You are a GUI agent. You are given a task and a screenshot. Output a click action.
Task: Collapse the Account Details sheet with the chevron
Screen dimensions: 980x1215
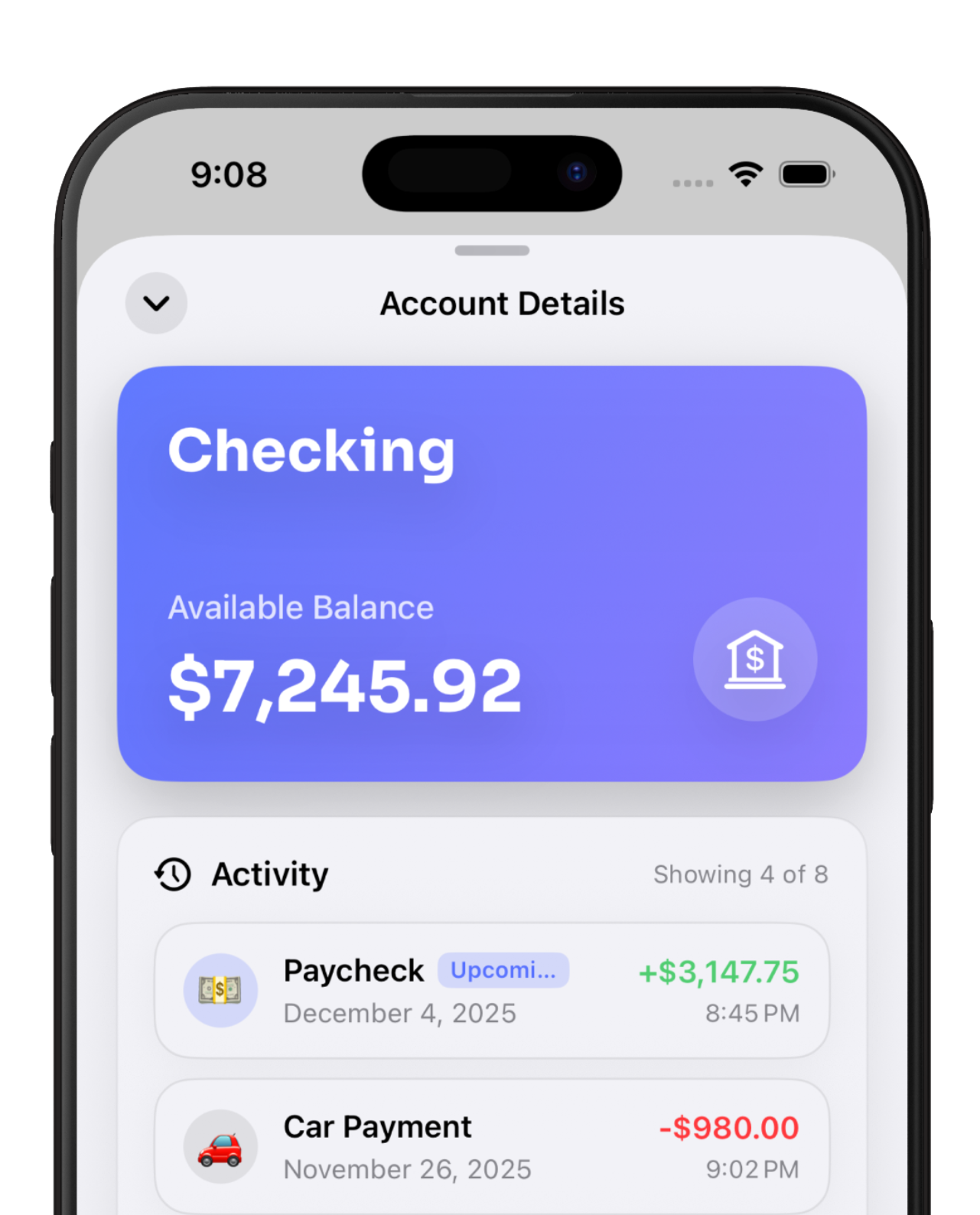point(156,303)
